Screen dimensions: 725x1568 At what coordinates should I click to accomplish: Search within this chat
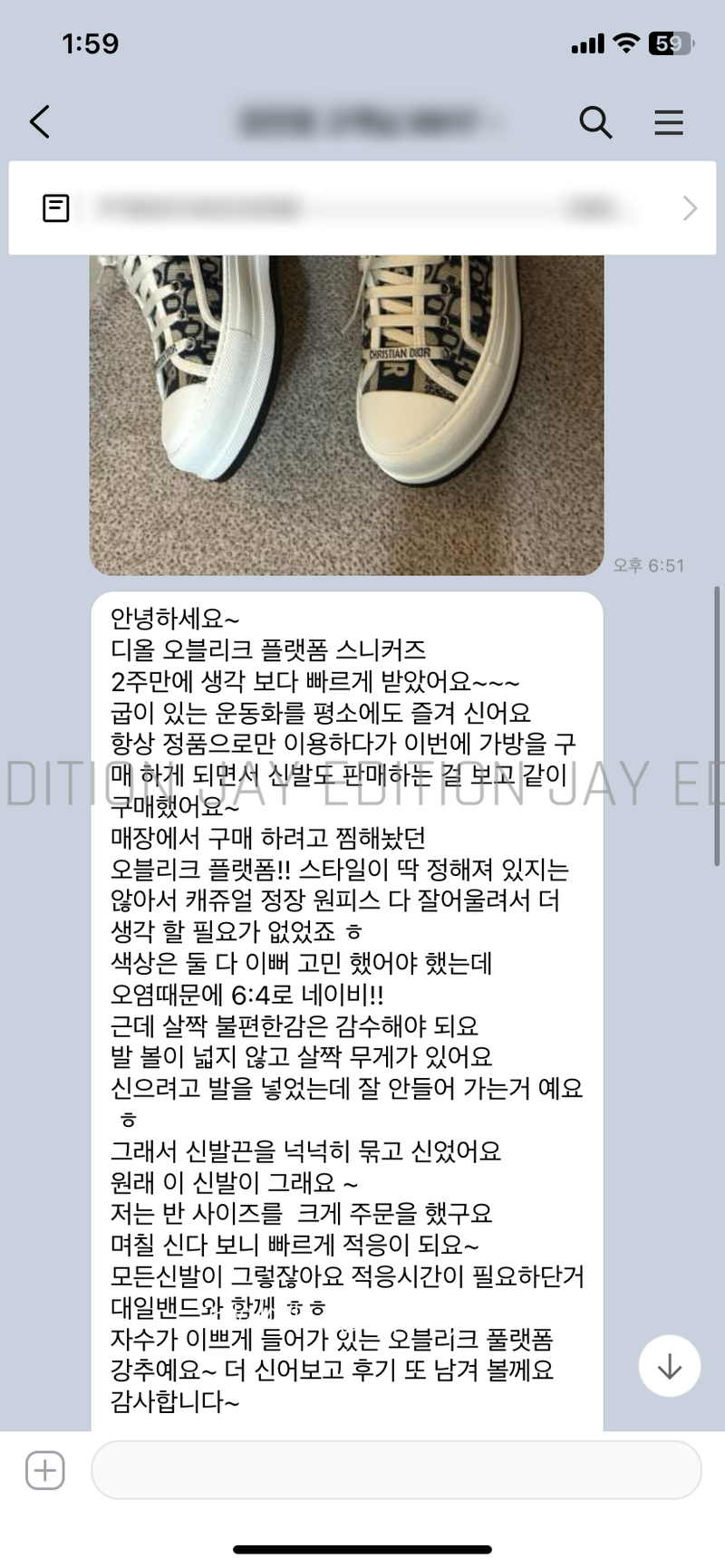tap(595, 121)
